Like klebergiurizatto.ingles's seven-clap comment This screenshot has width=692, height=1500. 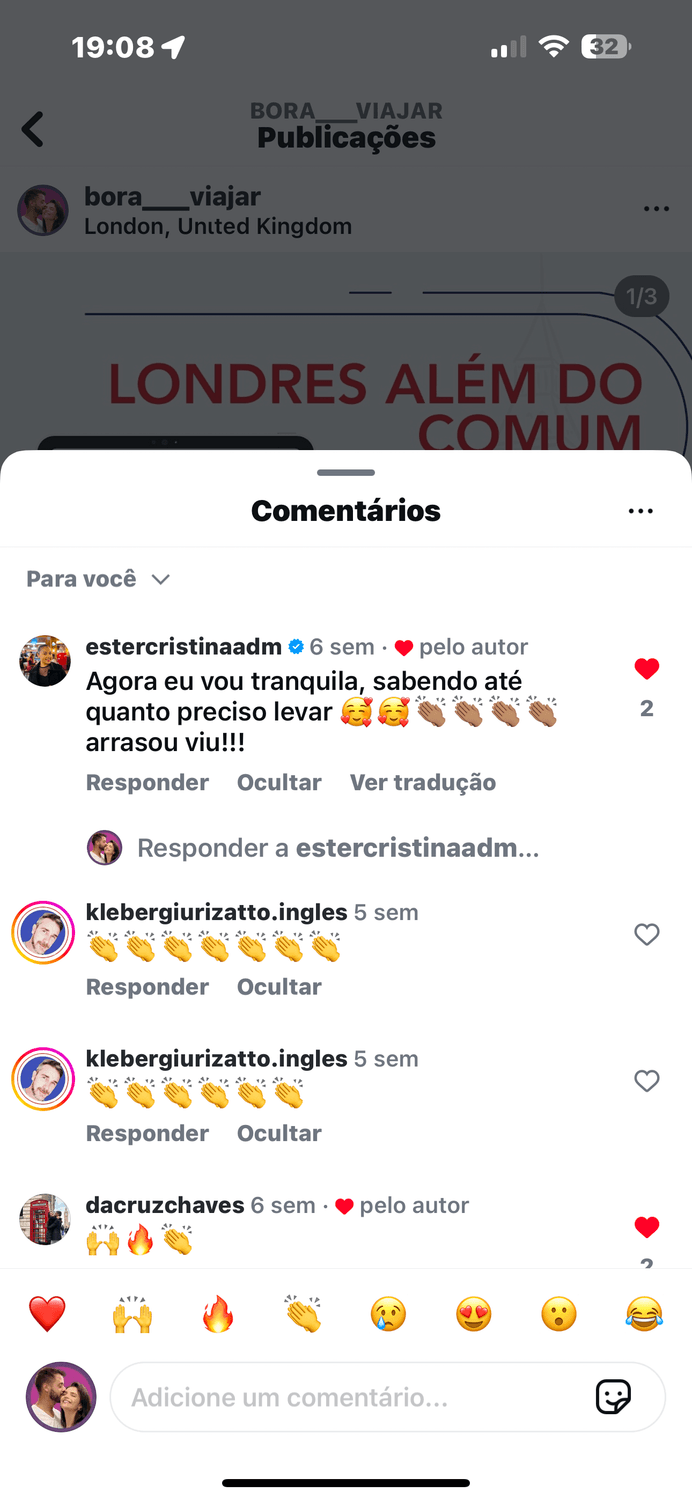tap(647, 934)
